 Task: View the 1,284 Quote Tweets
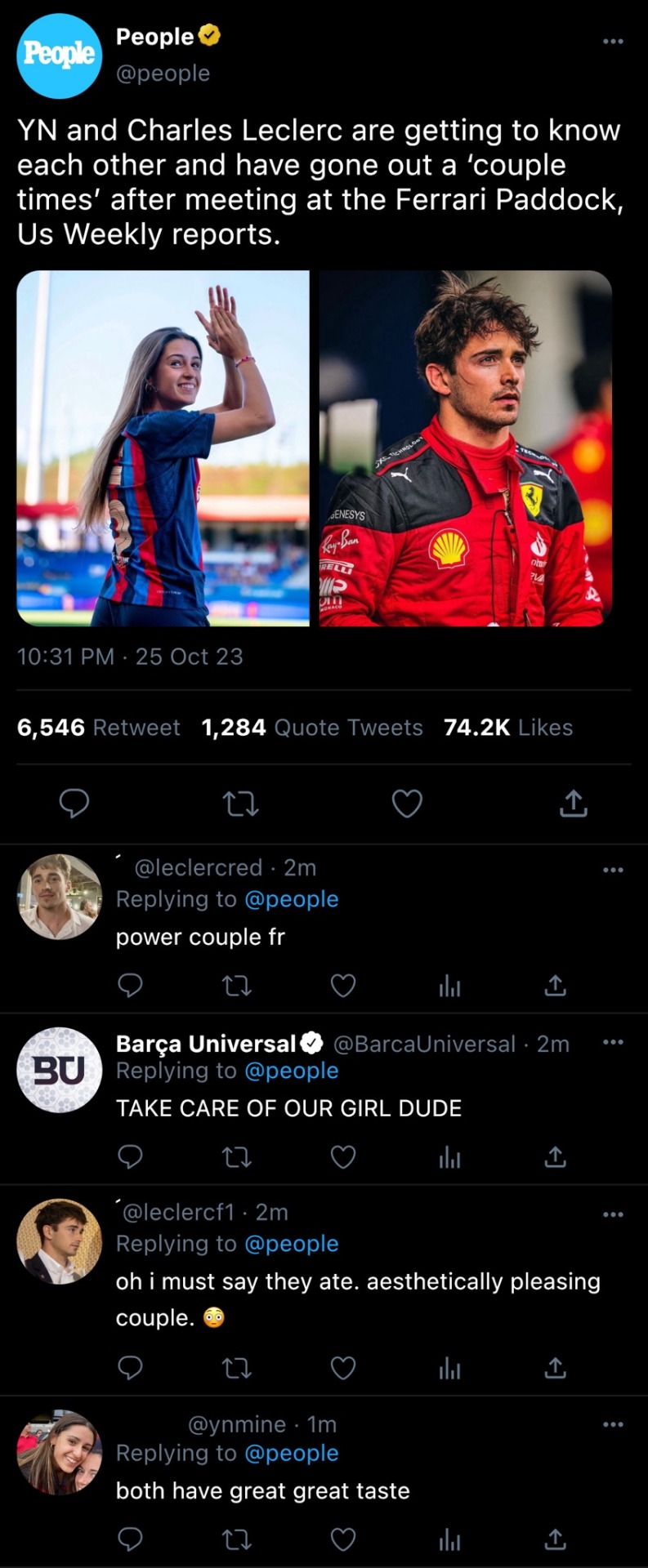pyautogui.click(x=312, y=728)
